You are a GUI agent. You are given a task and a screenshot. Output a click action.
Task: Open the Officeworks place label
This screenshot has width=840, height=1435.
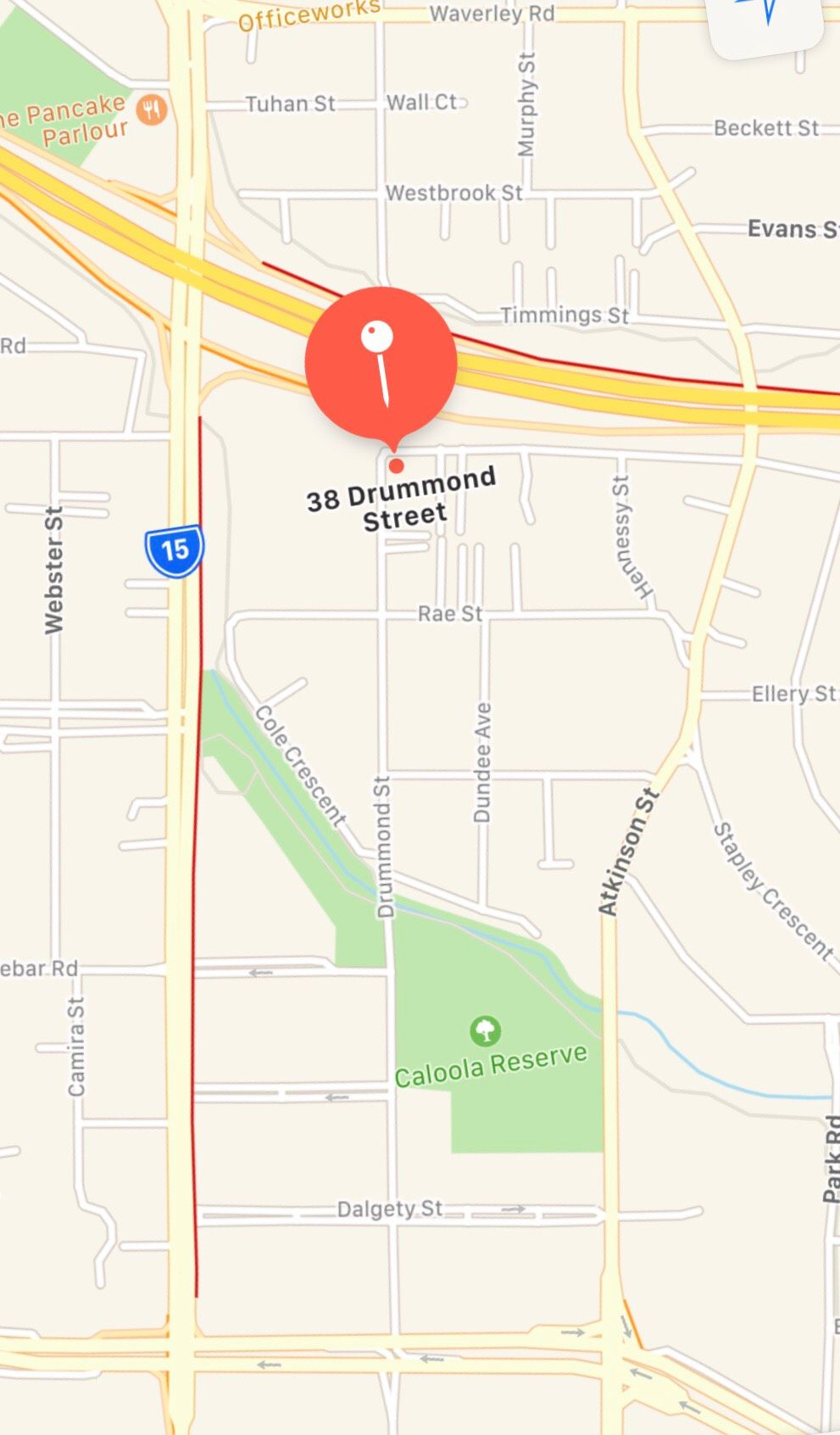[308, 15]
